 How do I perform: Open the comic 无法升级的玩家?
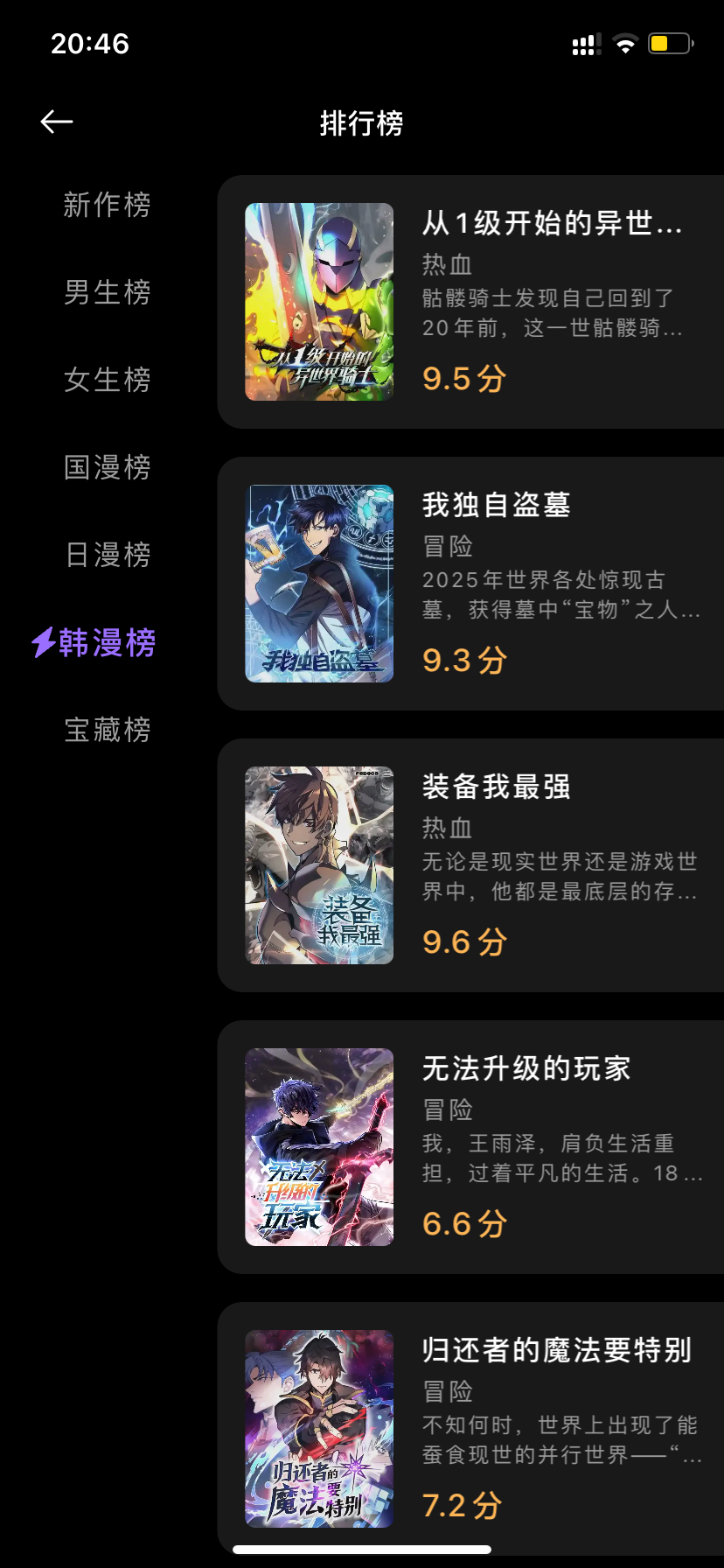pyautogui.click(x=472, y=1147)
